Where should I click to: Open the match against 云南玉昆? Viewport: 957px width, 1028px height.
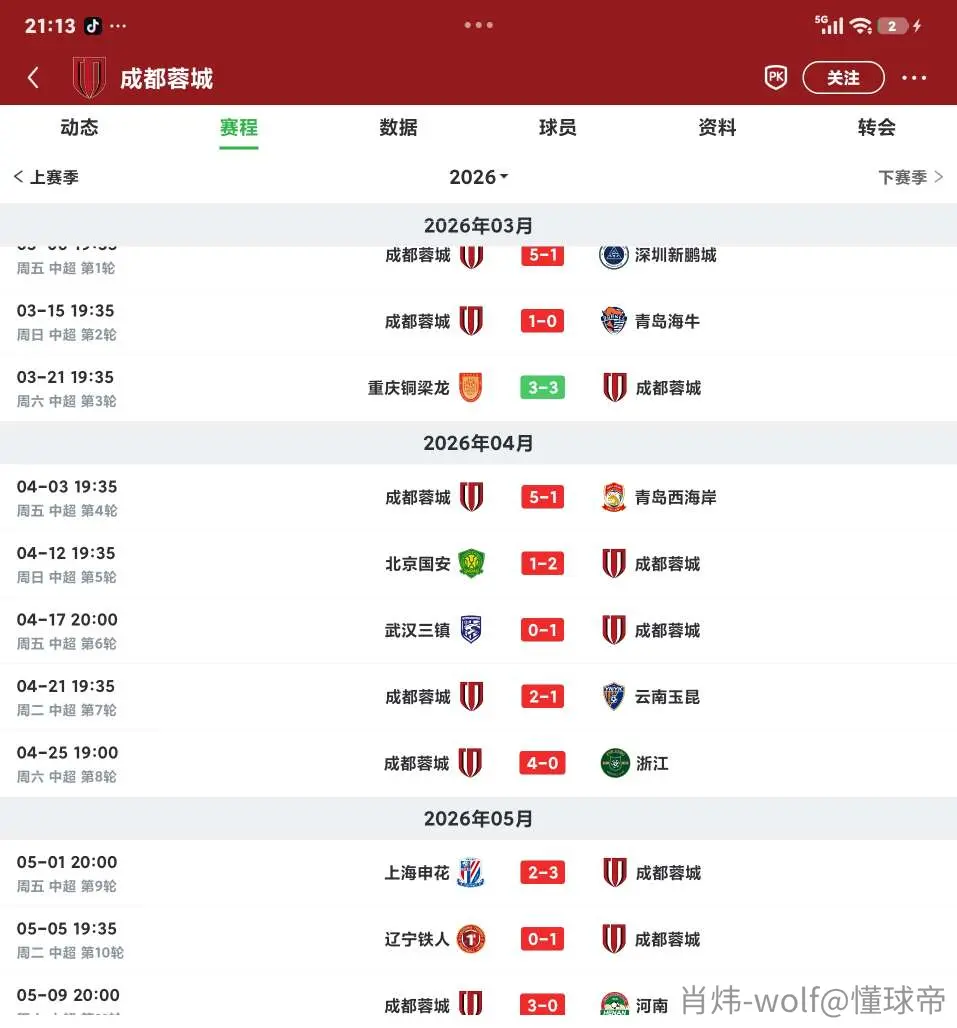(x=478, y=697)
